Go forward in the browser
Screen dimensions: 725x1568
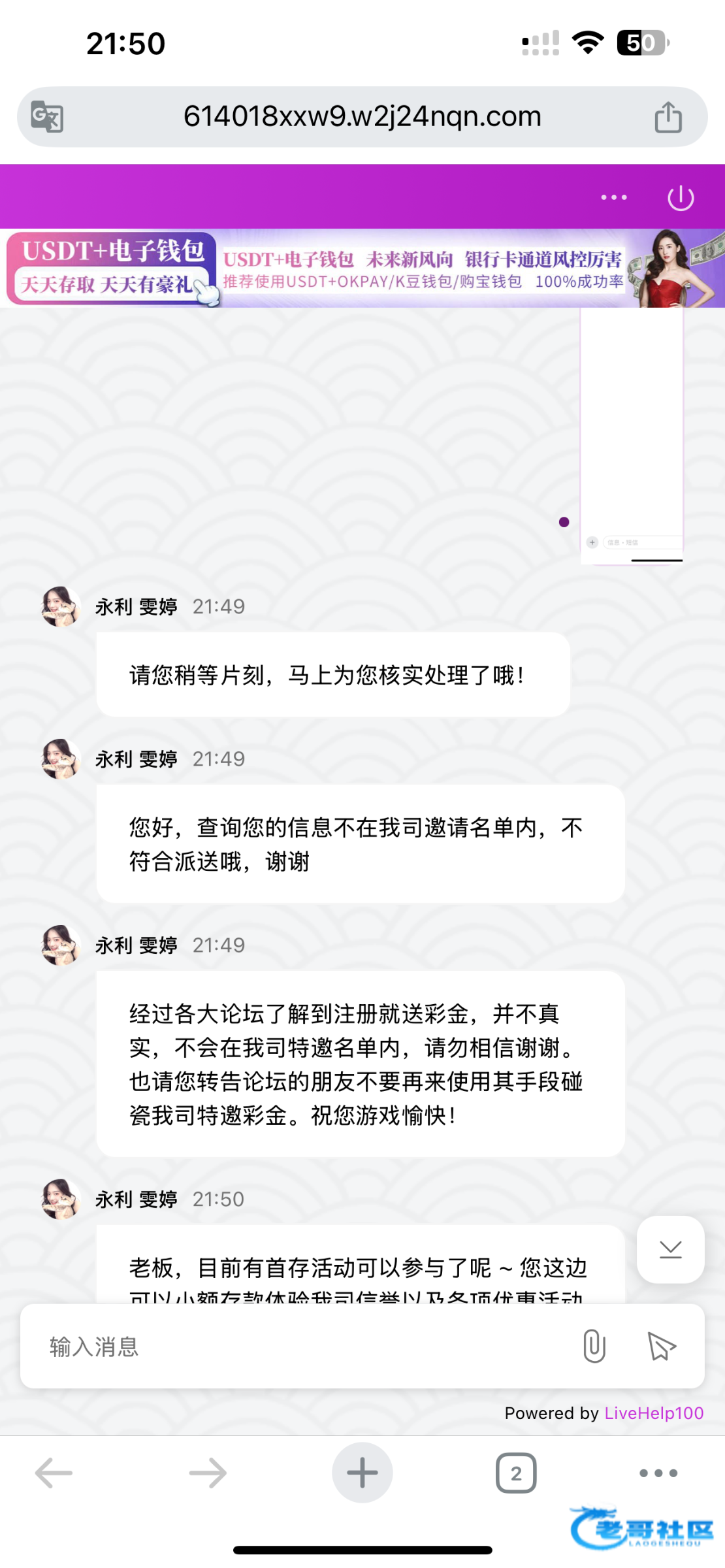[x=208, y=1473]
